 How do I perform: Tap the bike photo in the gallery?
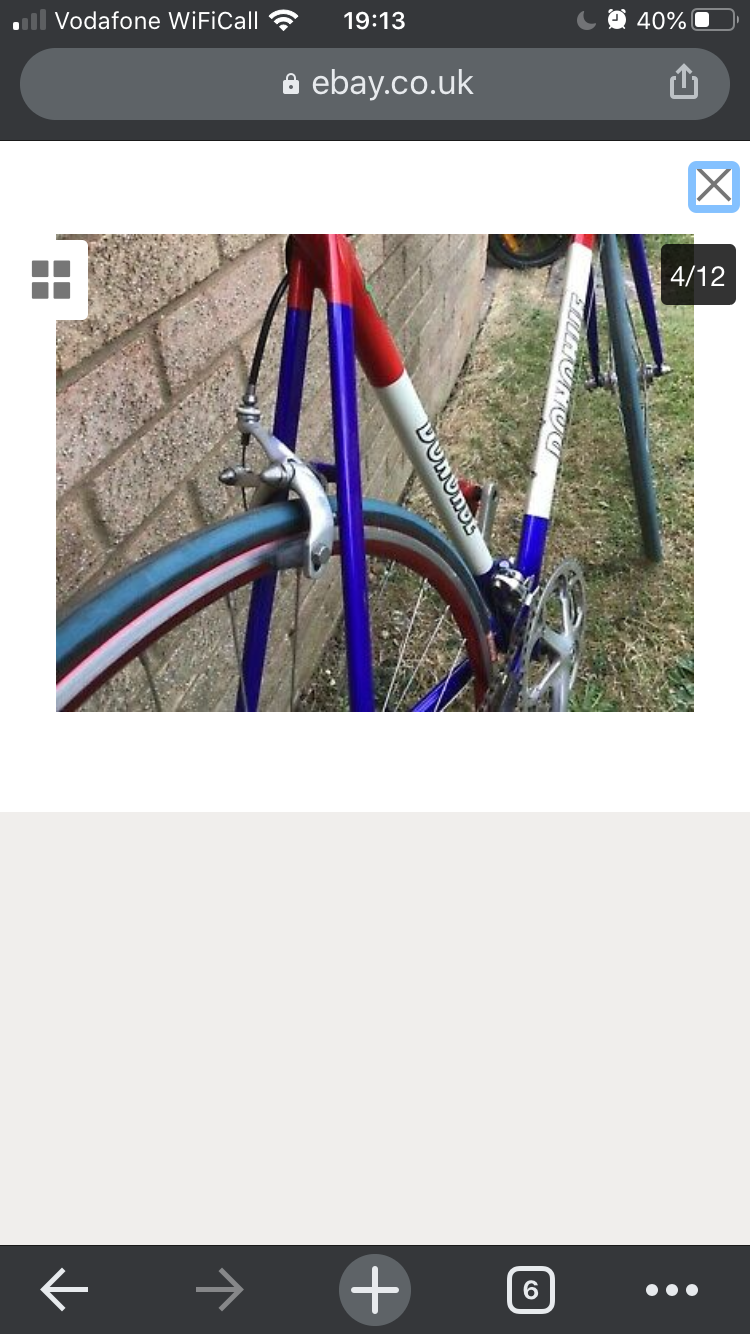point(375,473)
